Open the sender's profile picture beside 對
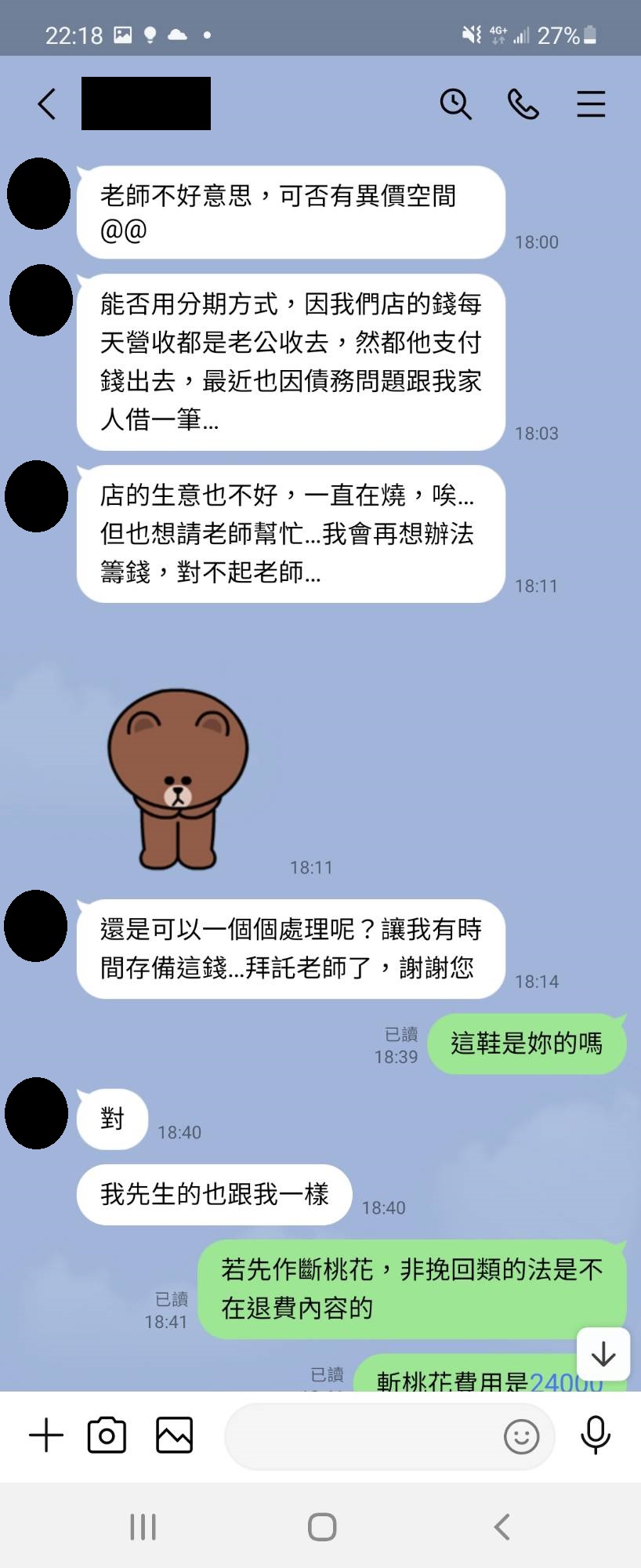The image size is (641, 1568). [37, 1113]
